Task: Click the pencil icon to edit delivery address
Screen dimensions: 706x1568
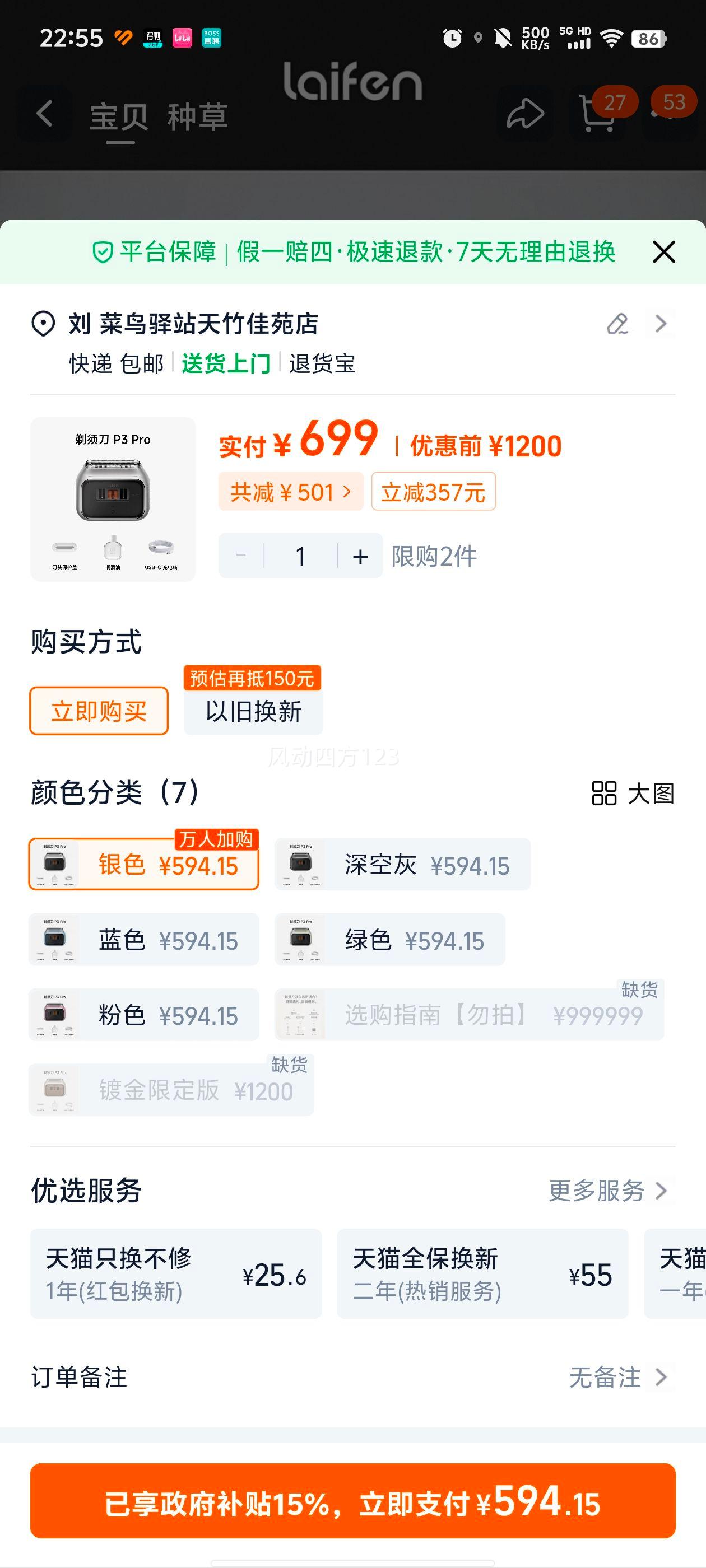Action: pos(618,325)
